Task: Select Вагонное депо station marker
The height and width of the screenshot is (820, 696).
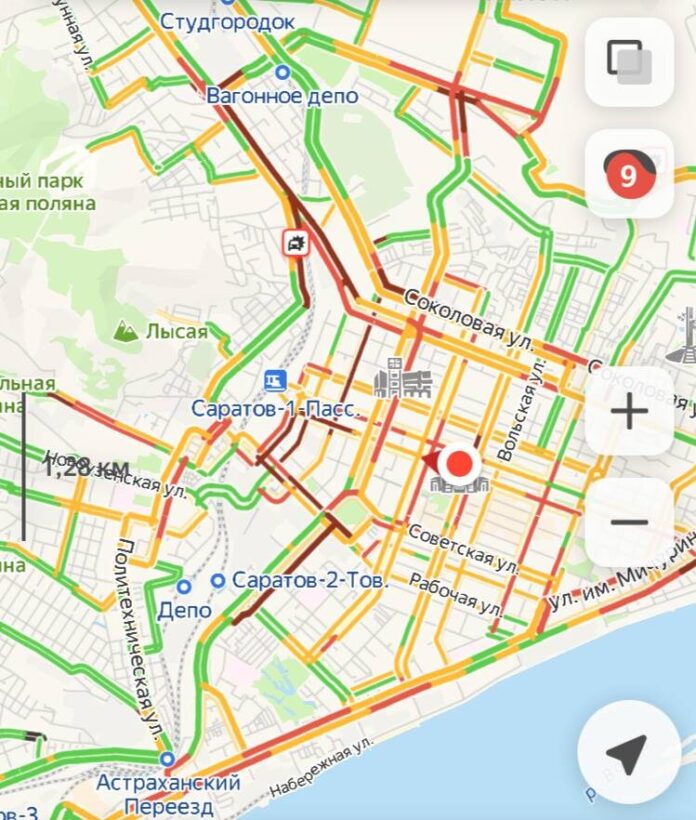Action: click(x=282, y=72)
